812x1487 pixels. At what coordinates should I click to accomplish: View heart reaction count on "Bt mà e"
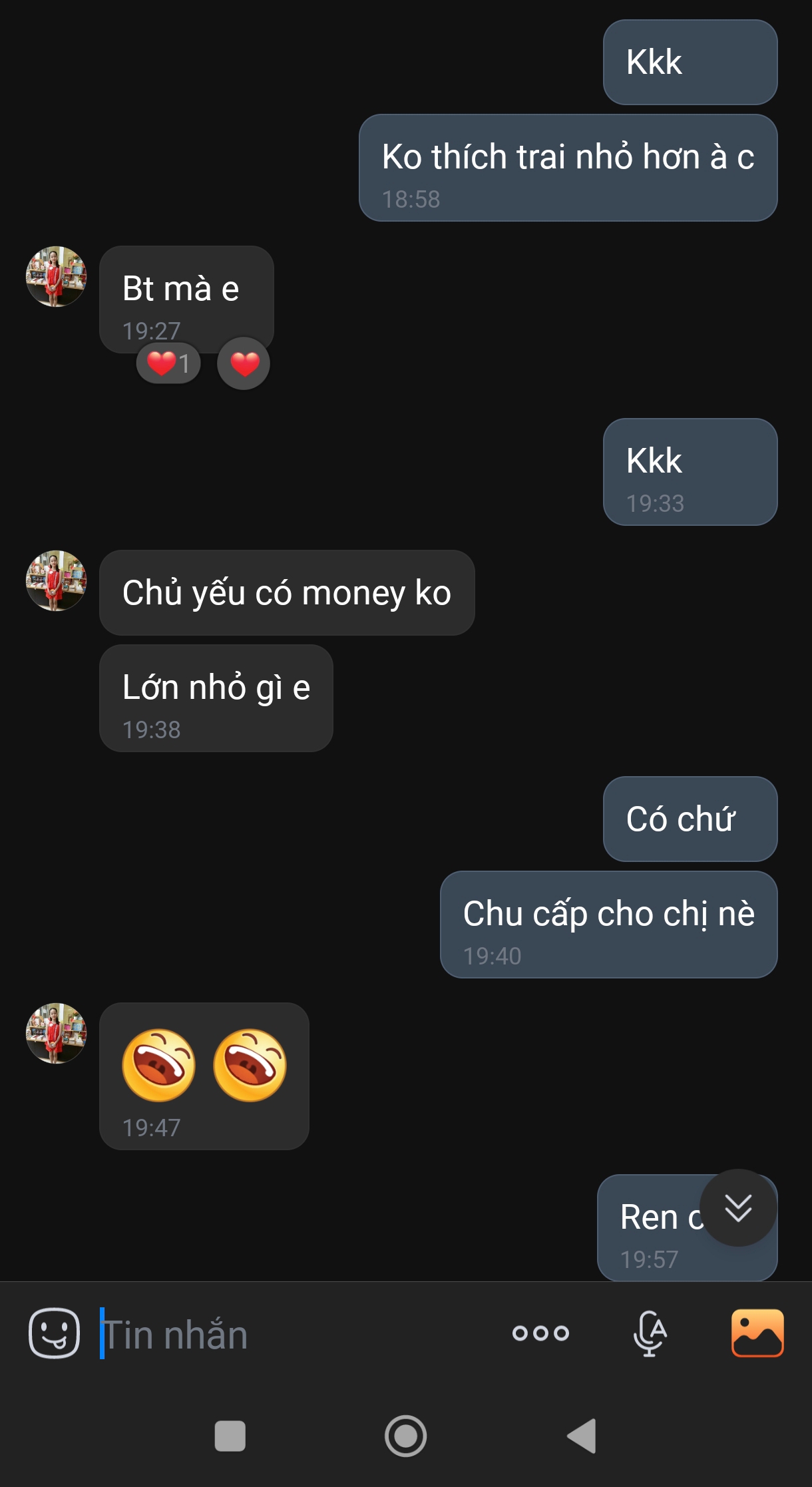coord(168,363)
